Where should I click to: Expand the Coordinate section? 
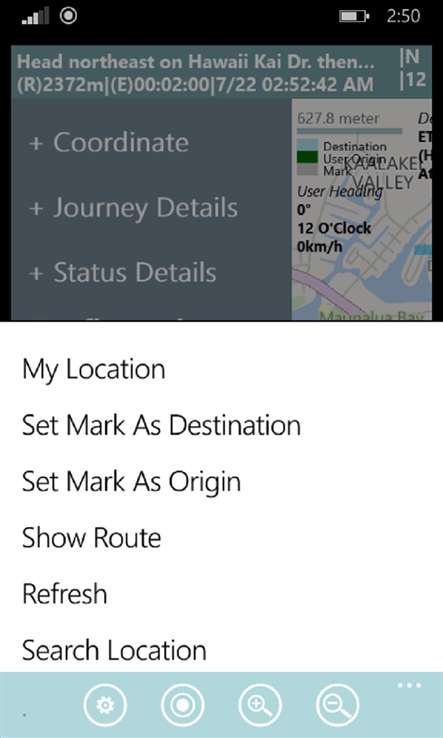click(x=109, y=142)
